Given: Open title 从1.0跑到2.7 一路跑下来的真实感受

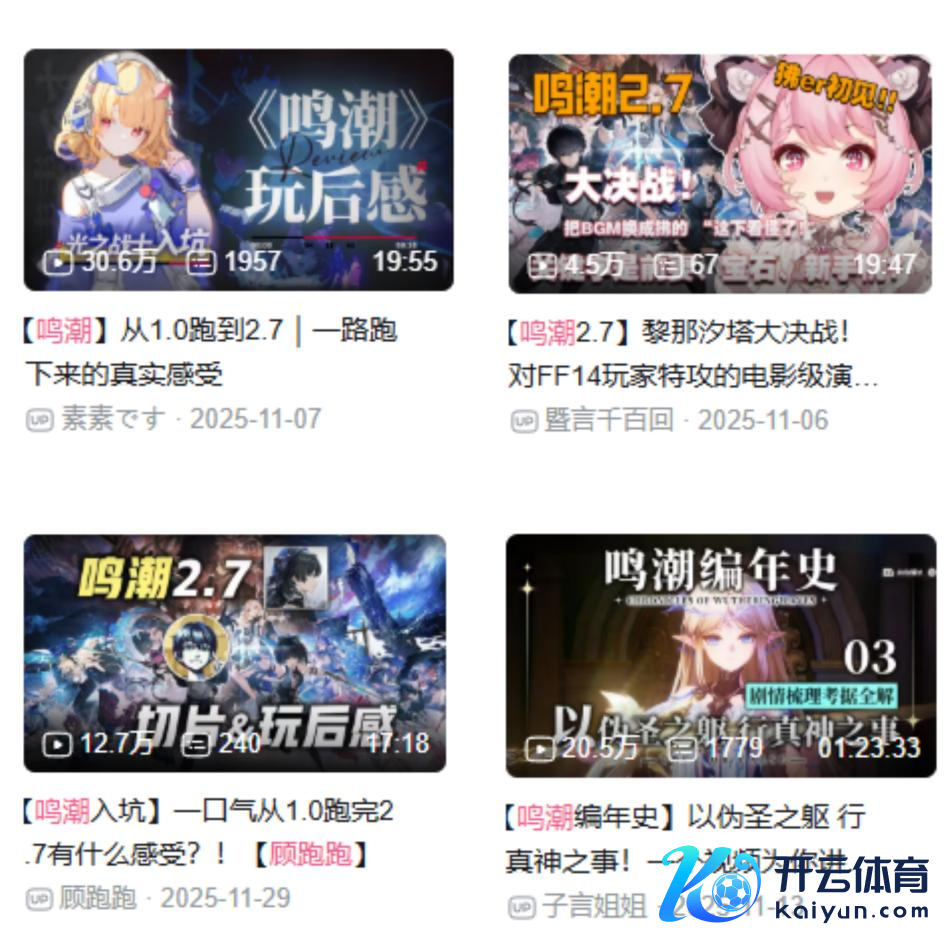Looking at the screenshot, I should [210, 351].
